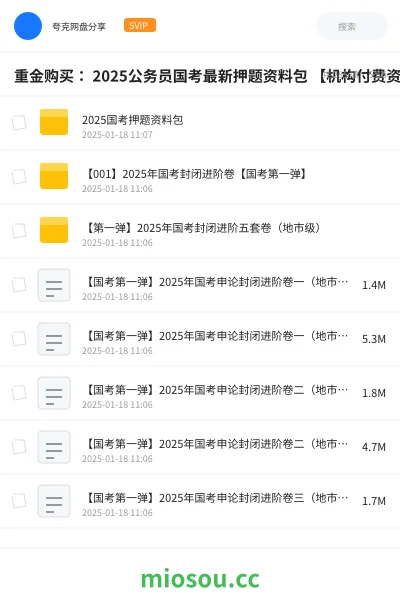400x600 pixels.
Task: Select checkbox for 2025国考押题资料包
Action: (x=19, y=123)
